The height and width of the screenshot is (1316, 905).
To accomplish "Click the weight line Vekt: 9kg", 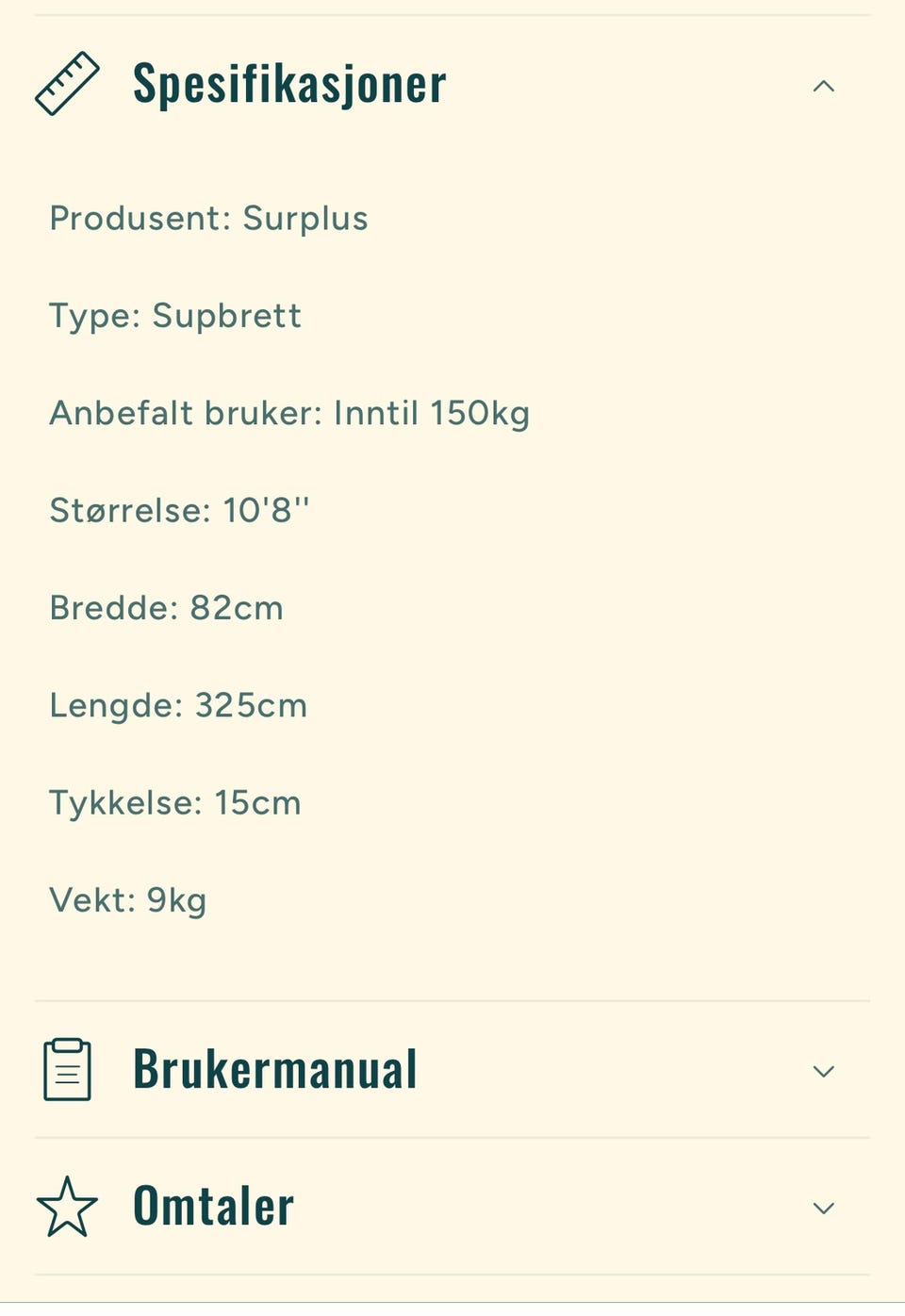I will coord(129,899).
